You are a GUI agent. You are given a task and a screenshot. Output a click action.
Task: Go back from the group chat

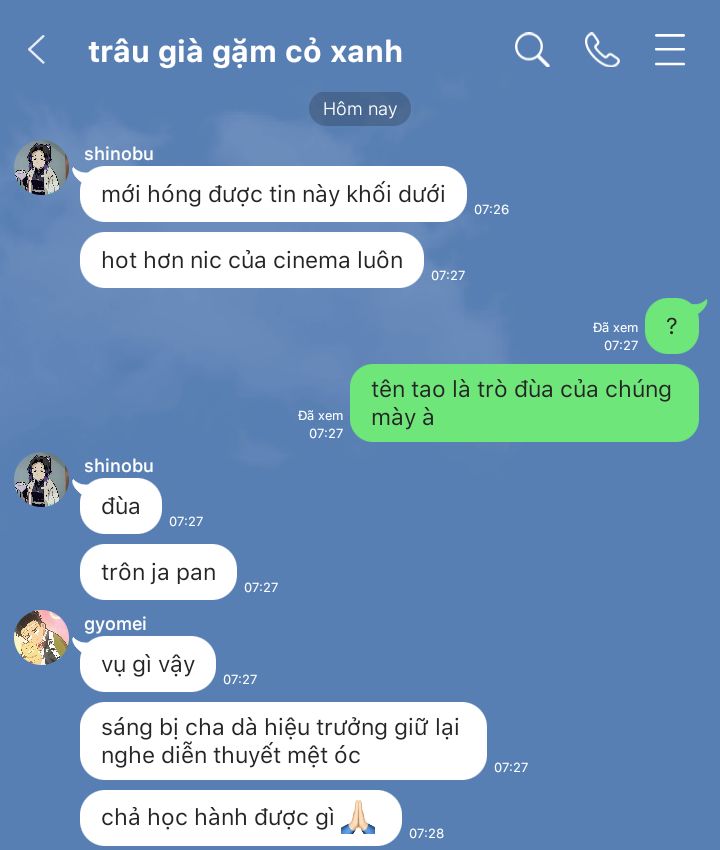click(37, 50)
